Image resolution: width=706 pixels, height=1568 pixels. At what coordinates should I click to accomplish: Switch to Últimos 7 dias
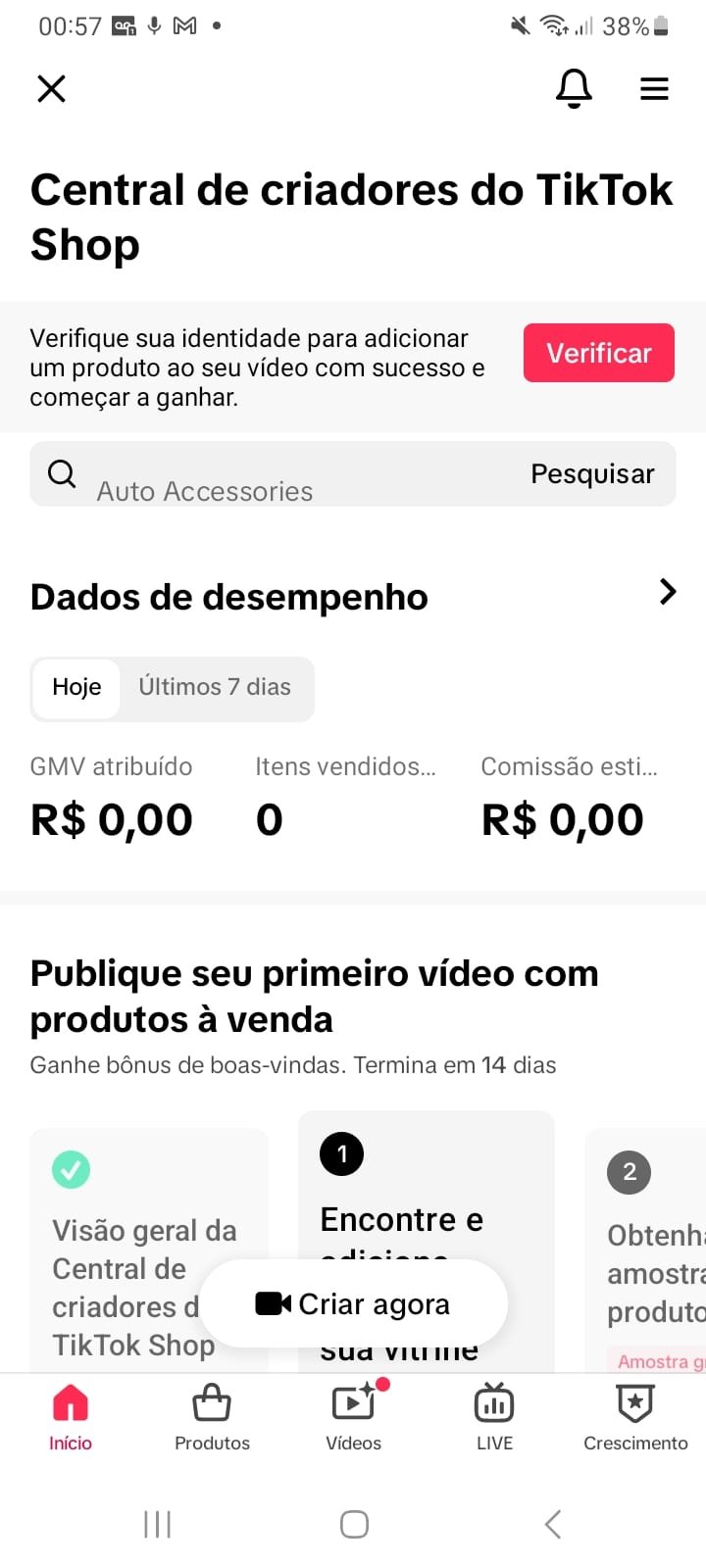point(215,688)
